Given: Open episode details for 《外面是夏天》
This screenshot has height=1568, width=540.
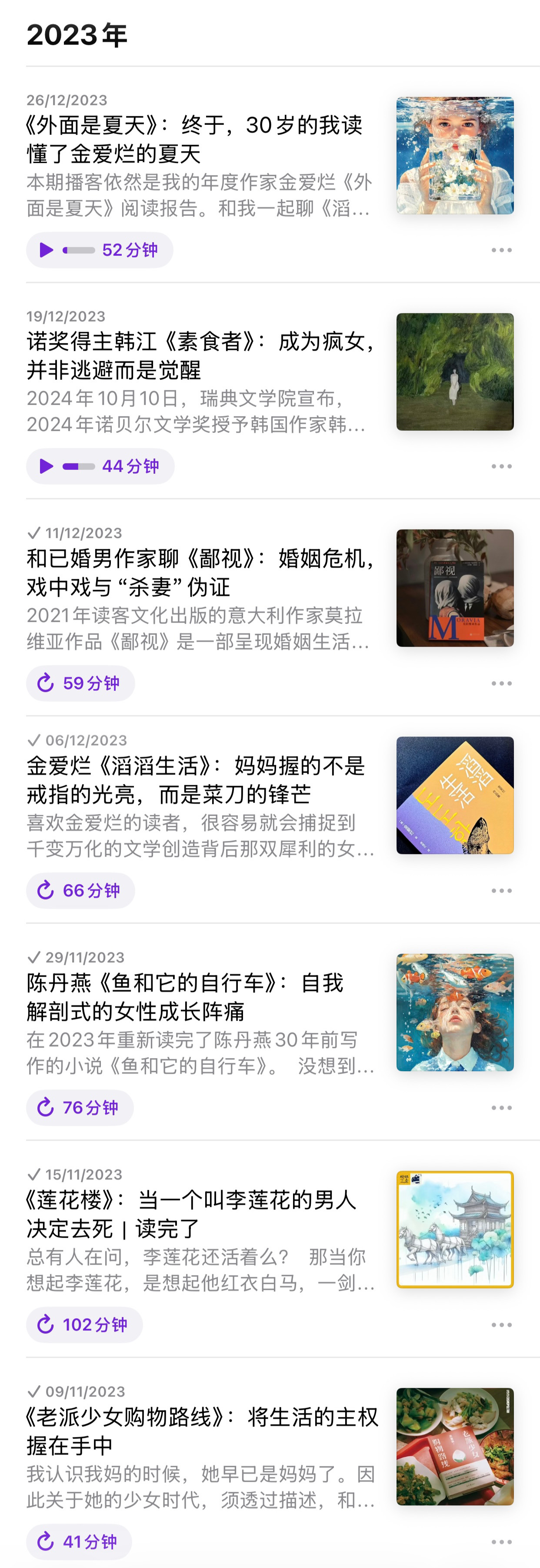Looking at the screenshot, I should click(x=195, y=139).
